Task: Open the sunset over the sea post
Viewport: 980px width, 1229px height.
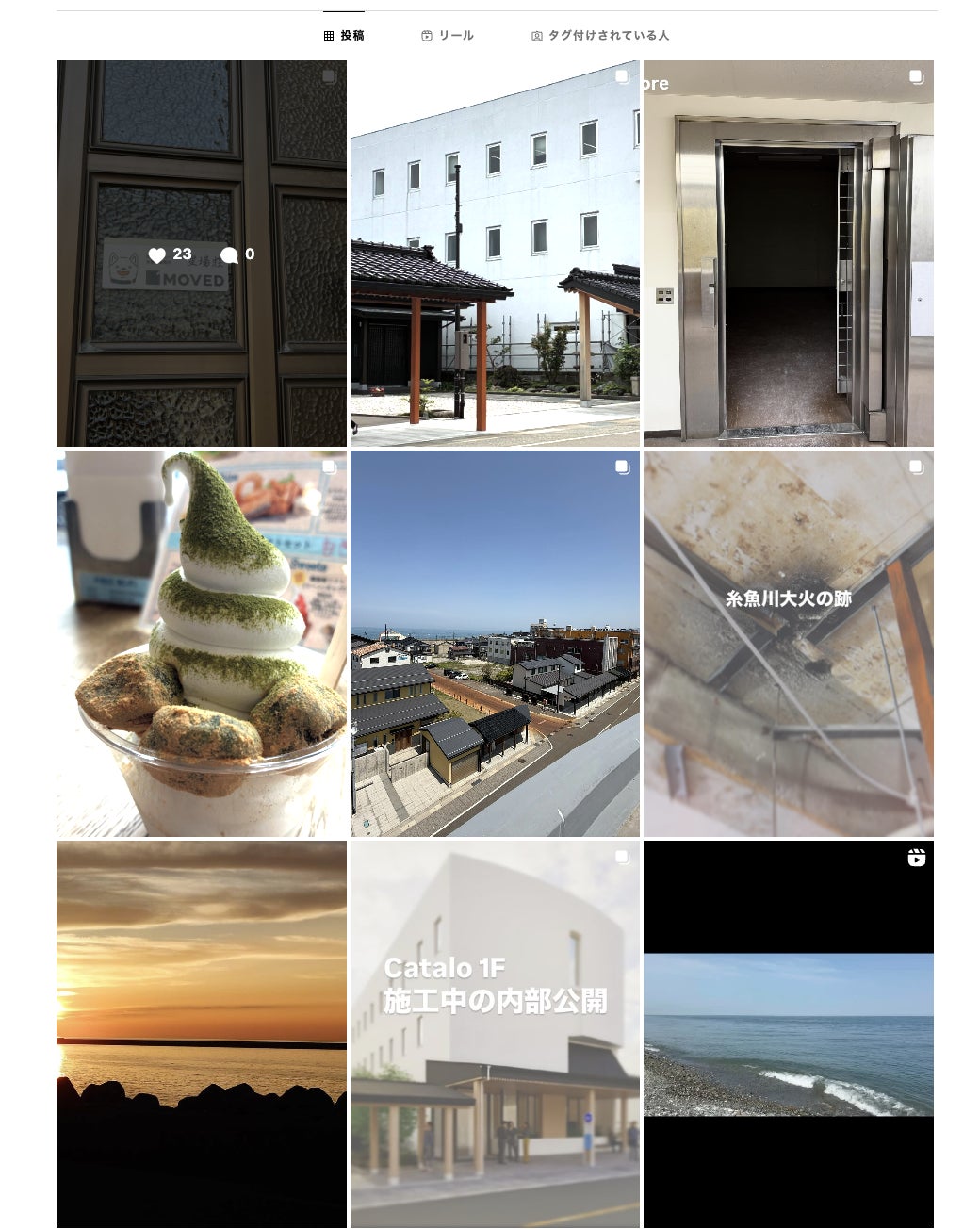Action: coord(201,1034)
